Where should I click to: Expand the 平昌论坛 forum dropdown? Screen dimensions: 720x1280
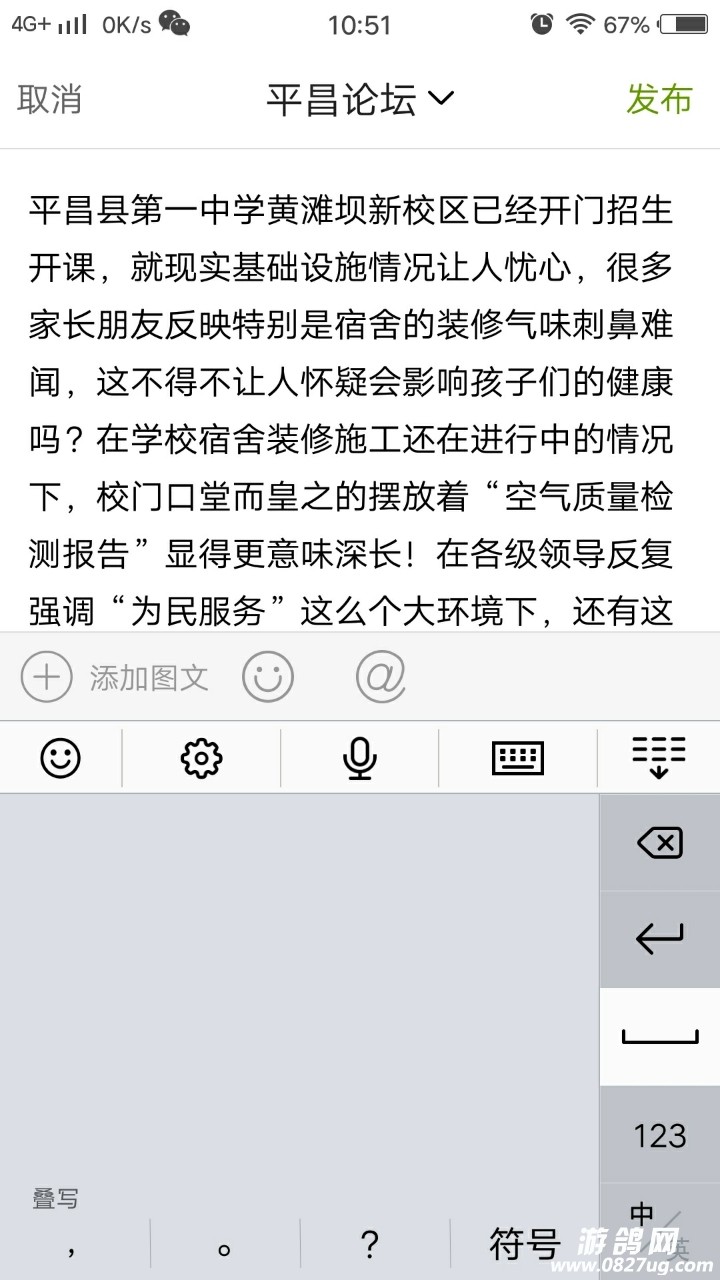(x=360, y=99)
